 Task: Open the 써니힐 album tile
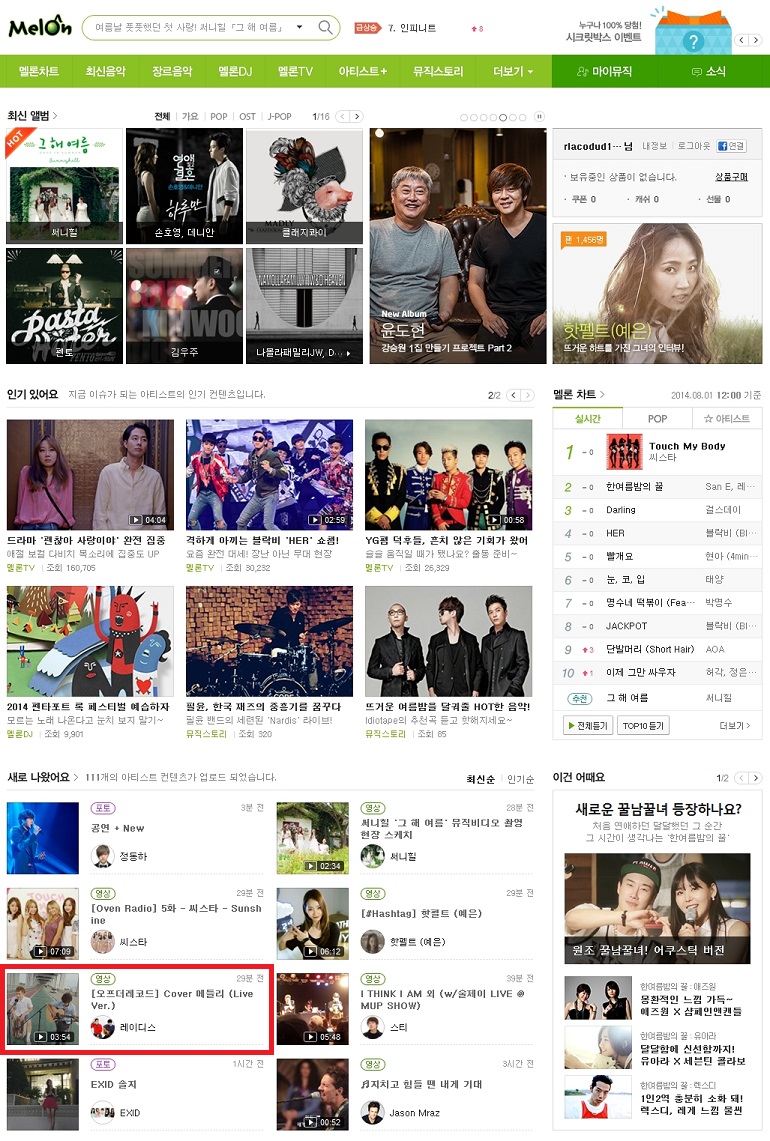tap(64, 185)
